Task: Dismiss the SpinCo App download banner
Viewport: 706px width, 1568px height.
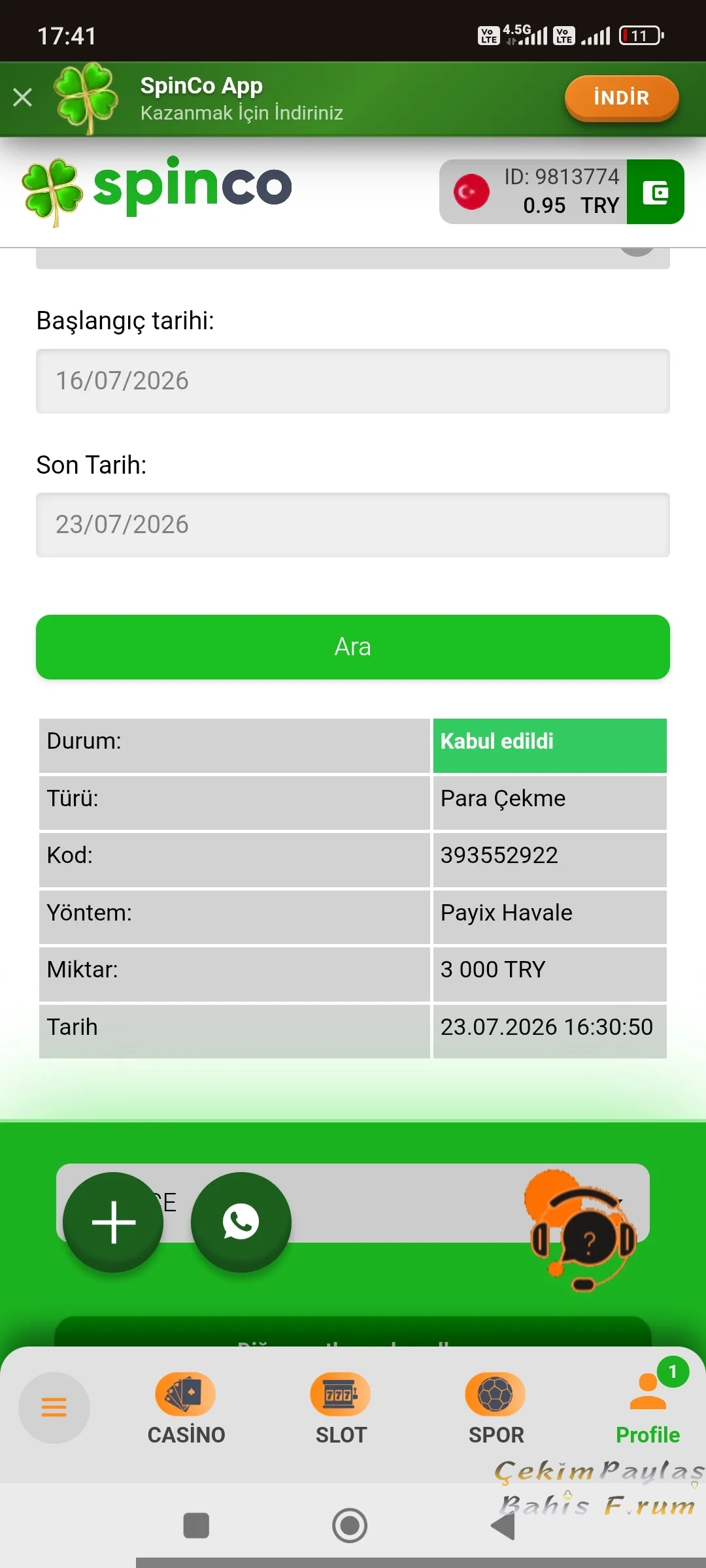Action: (x=22, y=97)
